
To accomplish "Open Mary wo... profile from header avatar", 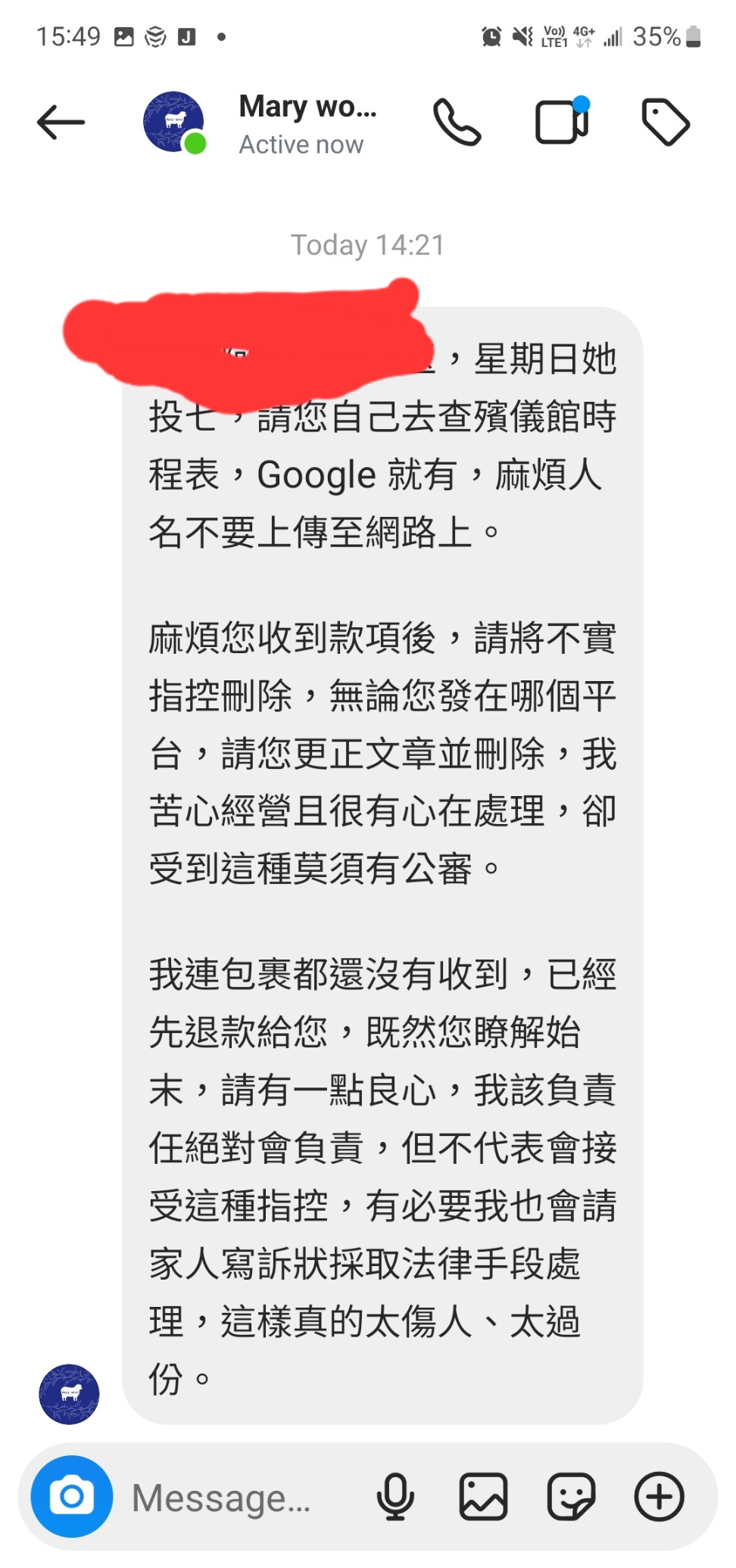I will coord(174,122).
